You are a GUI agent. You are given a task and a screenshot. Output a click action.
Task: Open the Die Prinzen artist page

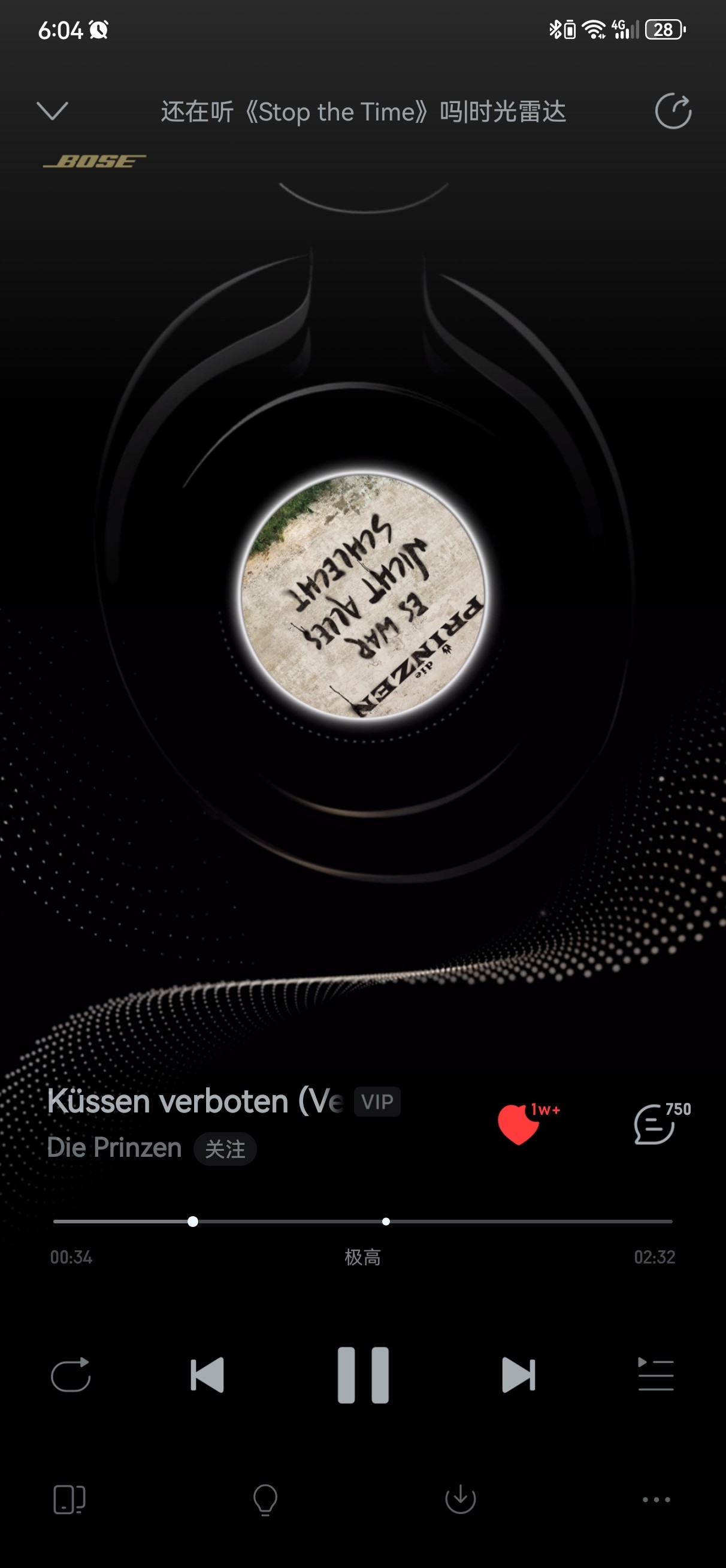pos(114,1147)
